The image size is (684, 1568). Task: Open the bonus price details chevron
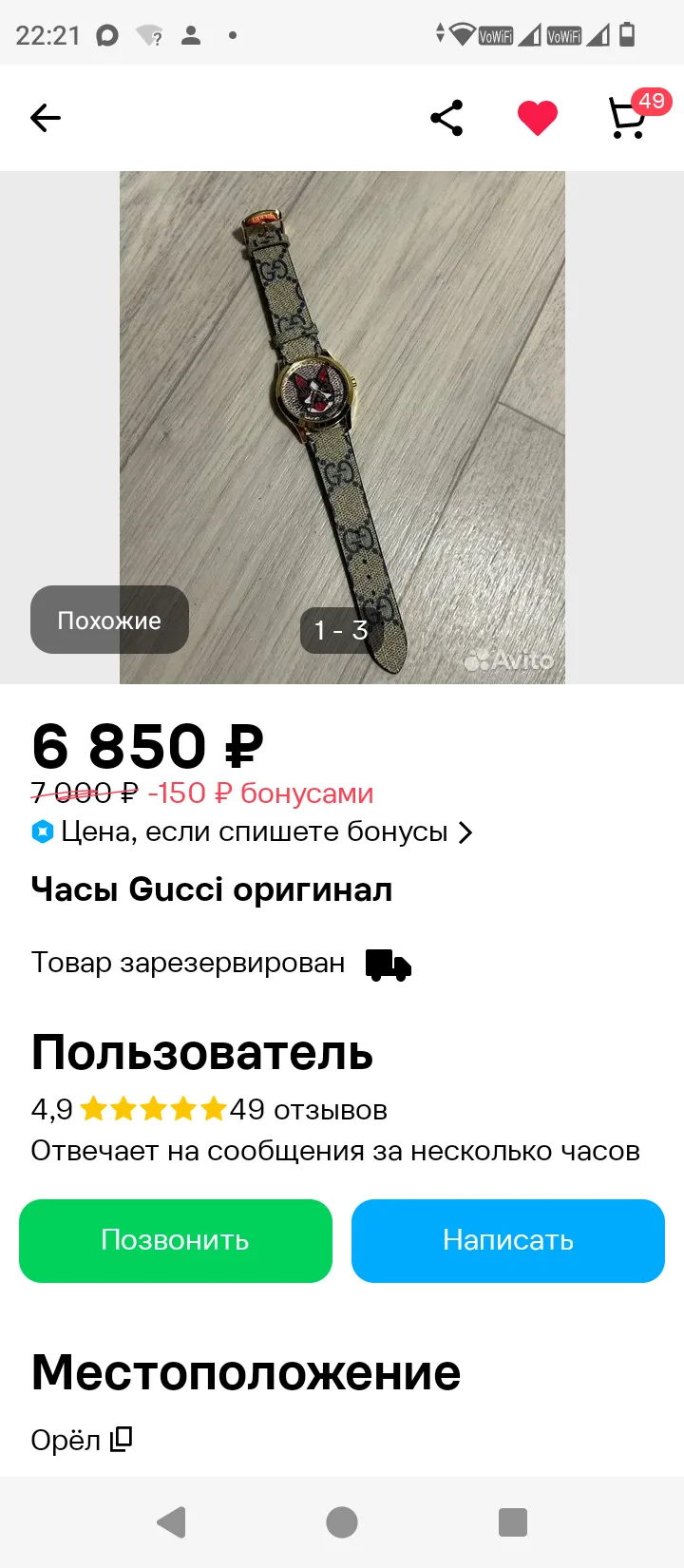[465, 832]
